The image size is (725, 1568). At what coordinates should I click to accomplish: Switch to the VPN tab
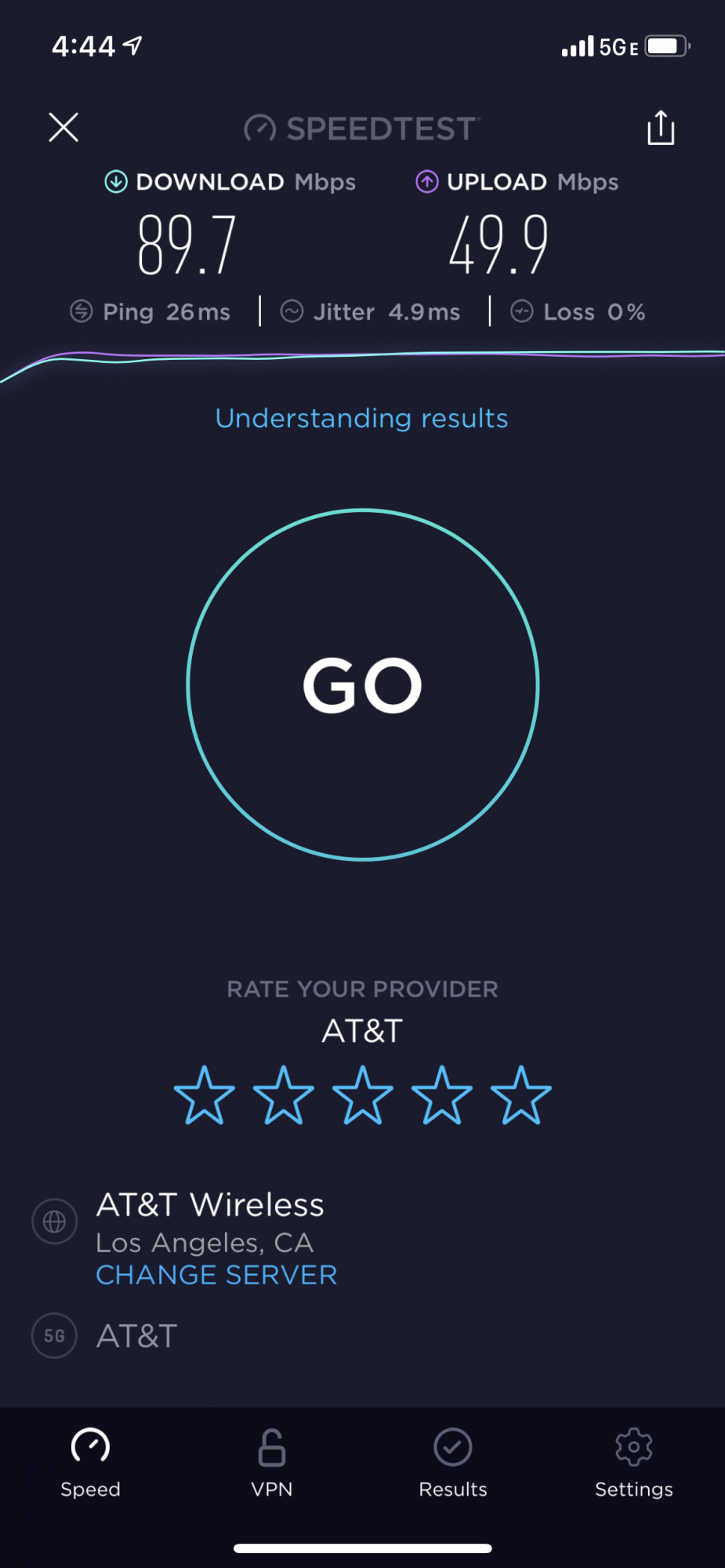point(271,1461)
